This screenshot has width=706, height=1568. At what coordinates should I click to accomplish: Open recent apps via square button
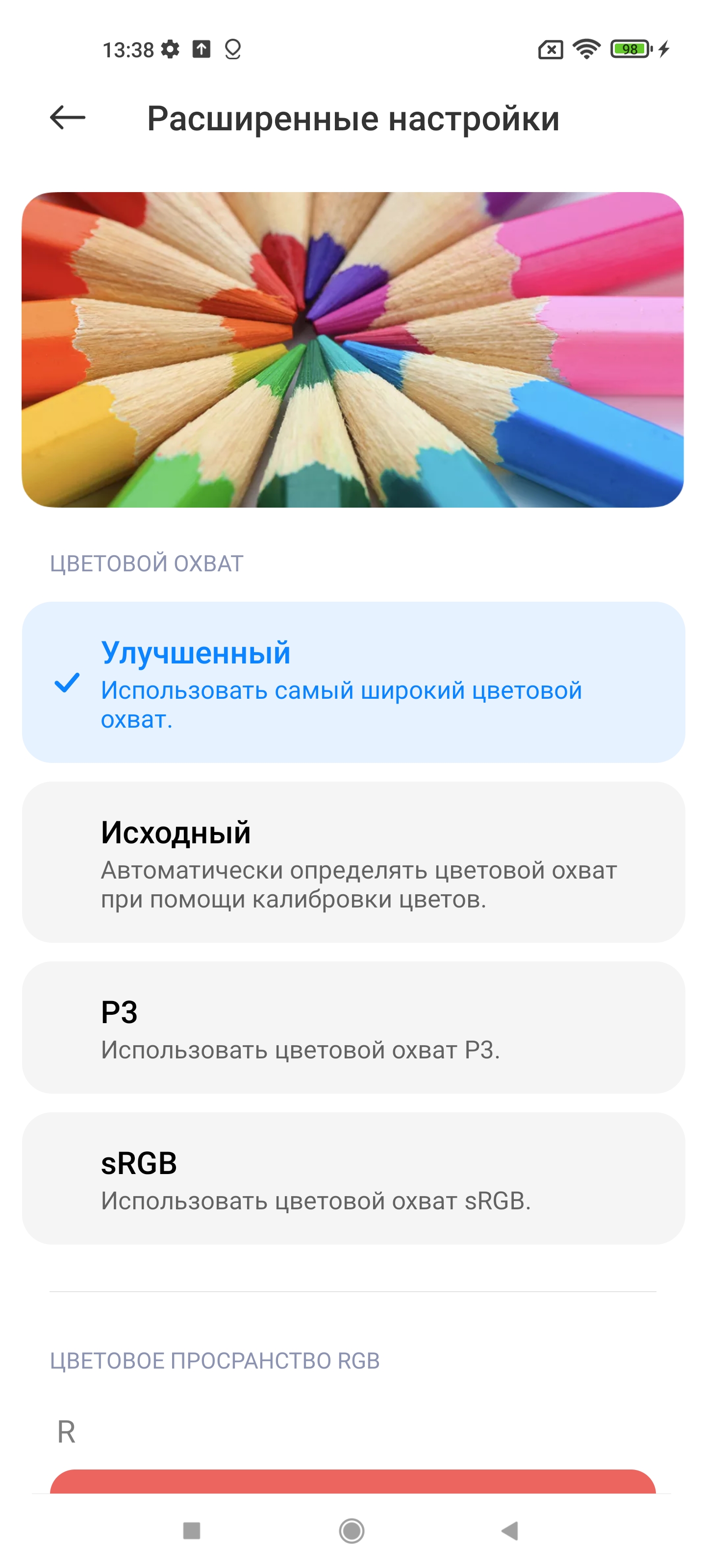tap(192, 1530)
